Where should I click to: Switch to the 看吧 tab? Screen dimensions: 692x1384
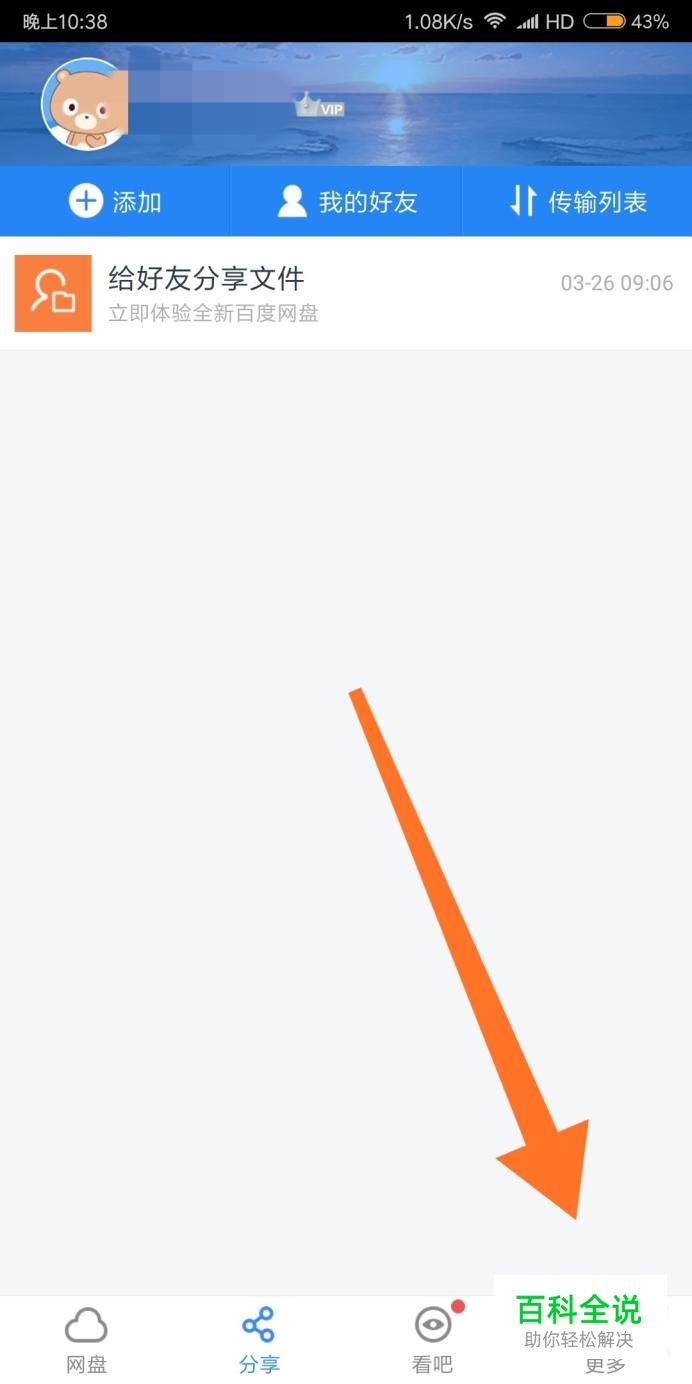432,1340
